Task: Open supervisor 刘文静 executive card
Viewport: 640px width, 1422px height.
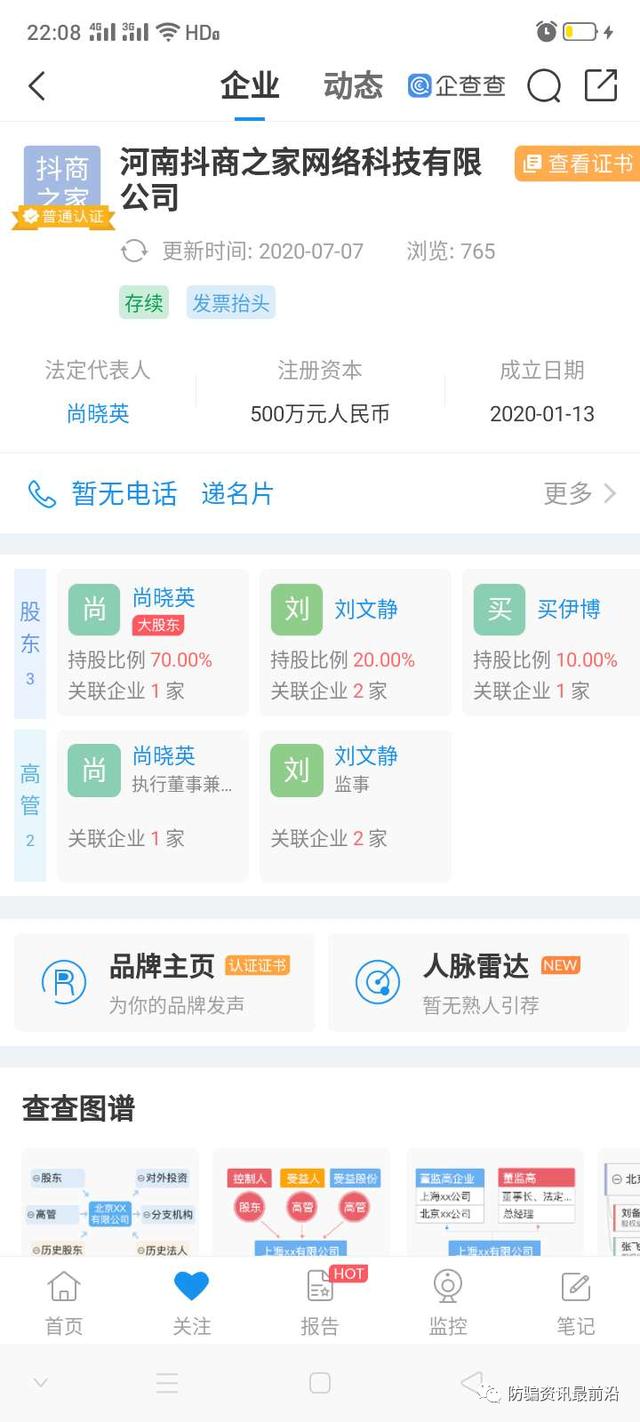Action: pyautogui.click(x=355, y=805)
